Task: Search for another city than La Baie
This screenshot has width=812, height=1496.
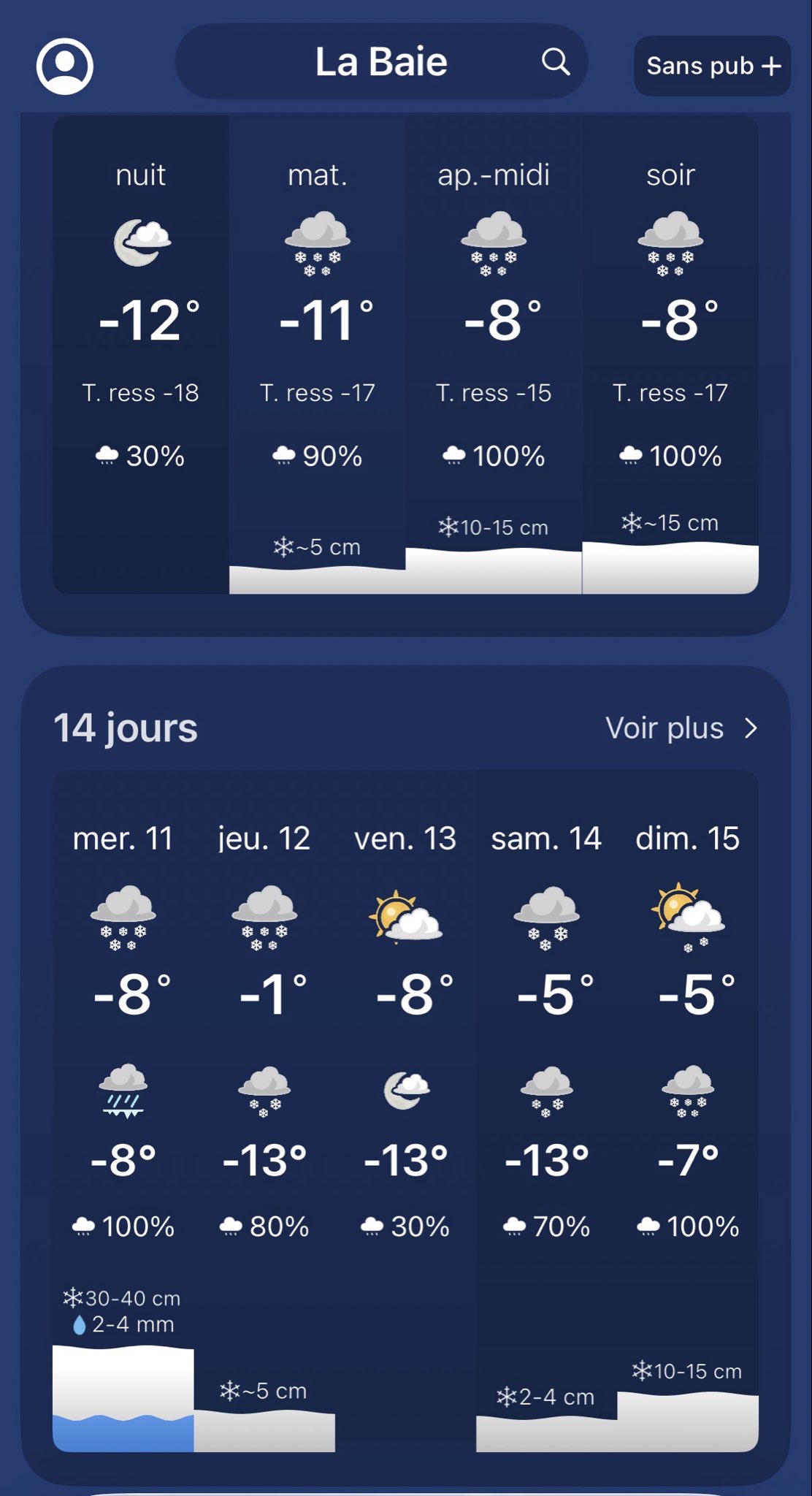Action: 556,62
